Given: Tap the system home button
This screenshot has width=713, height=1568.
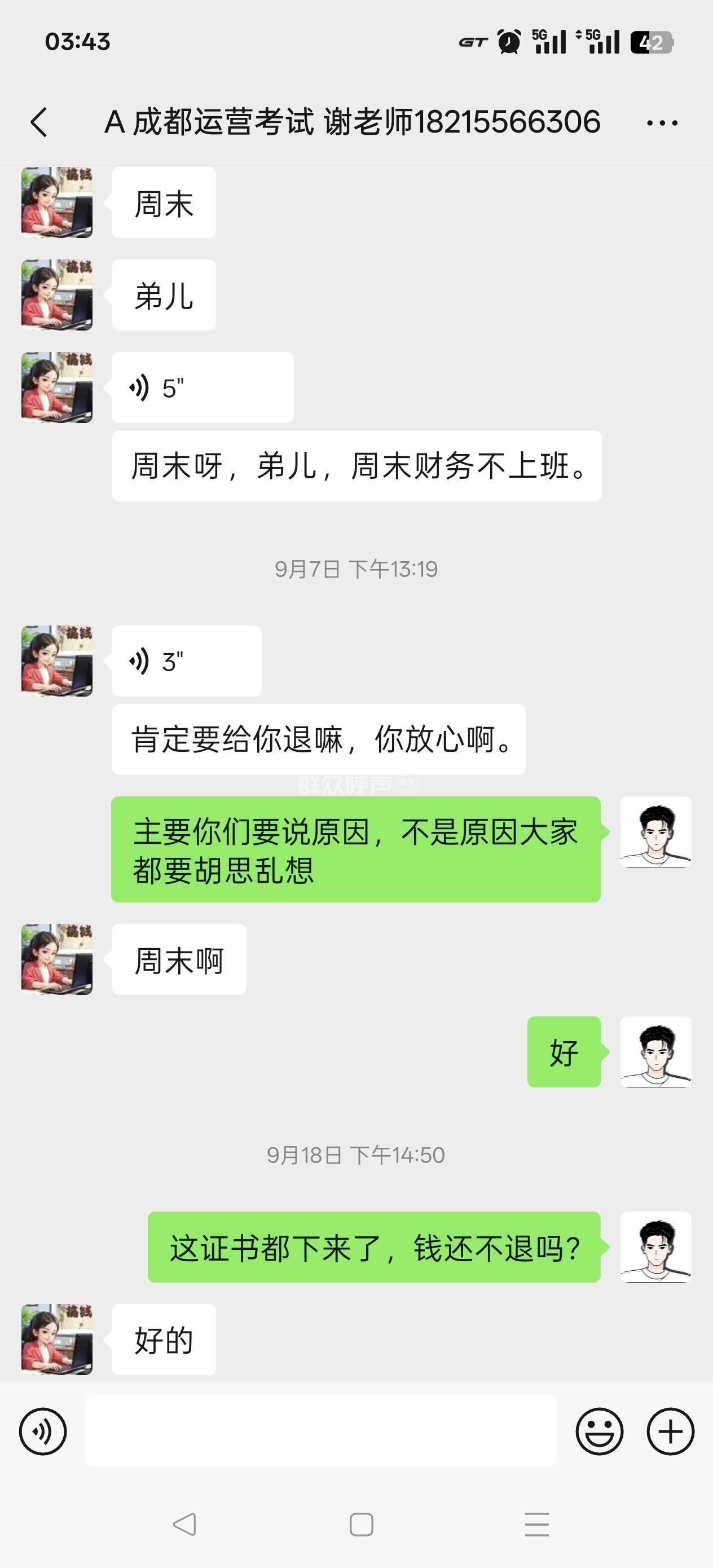Looking at the screenshot, I should point(361,1525).
